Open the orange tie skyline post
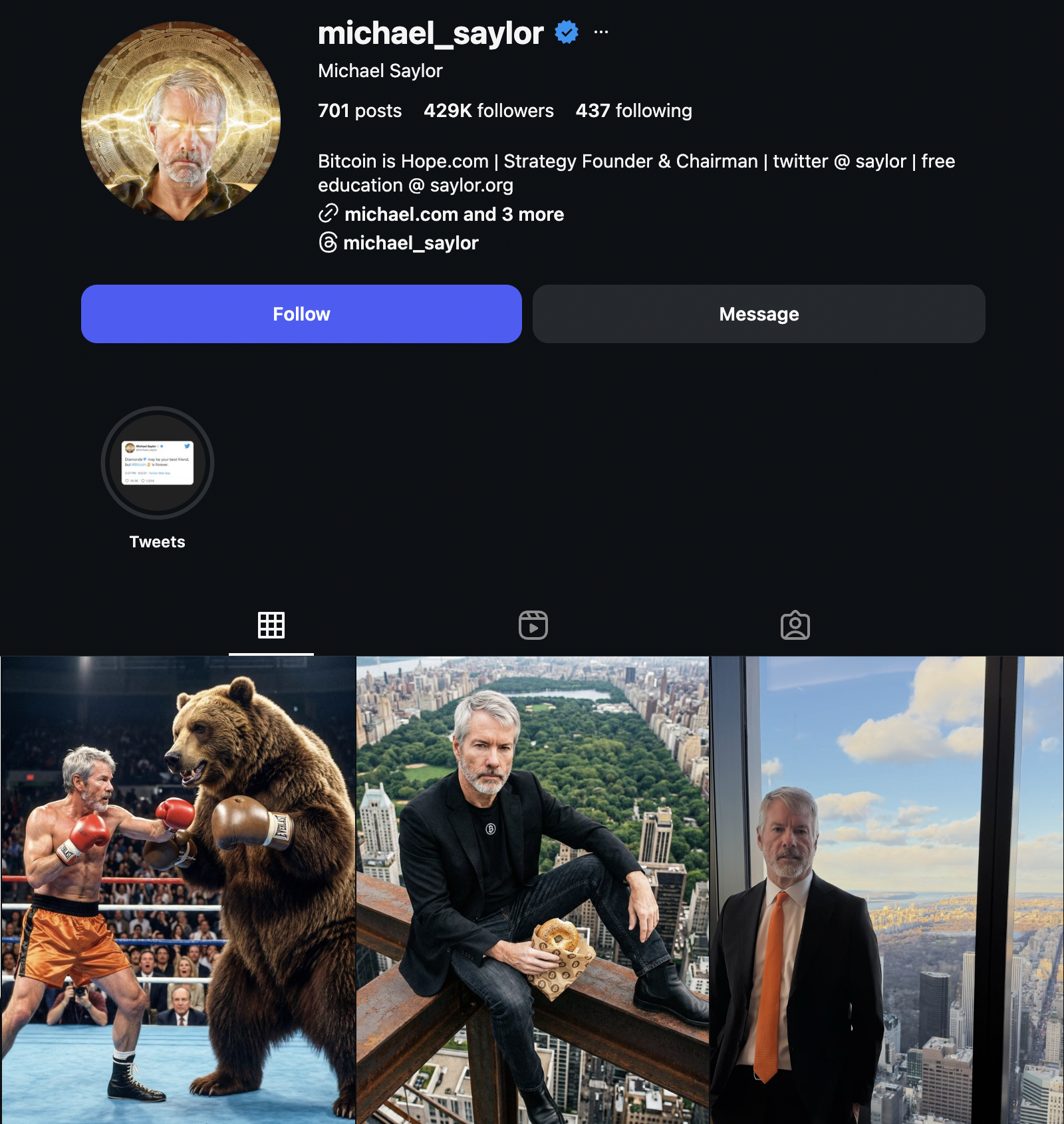1064x1124 pixels. click(887, 890)
